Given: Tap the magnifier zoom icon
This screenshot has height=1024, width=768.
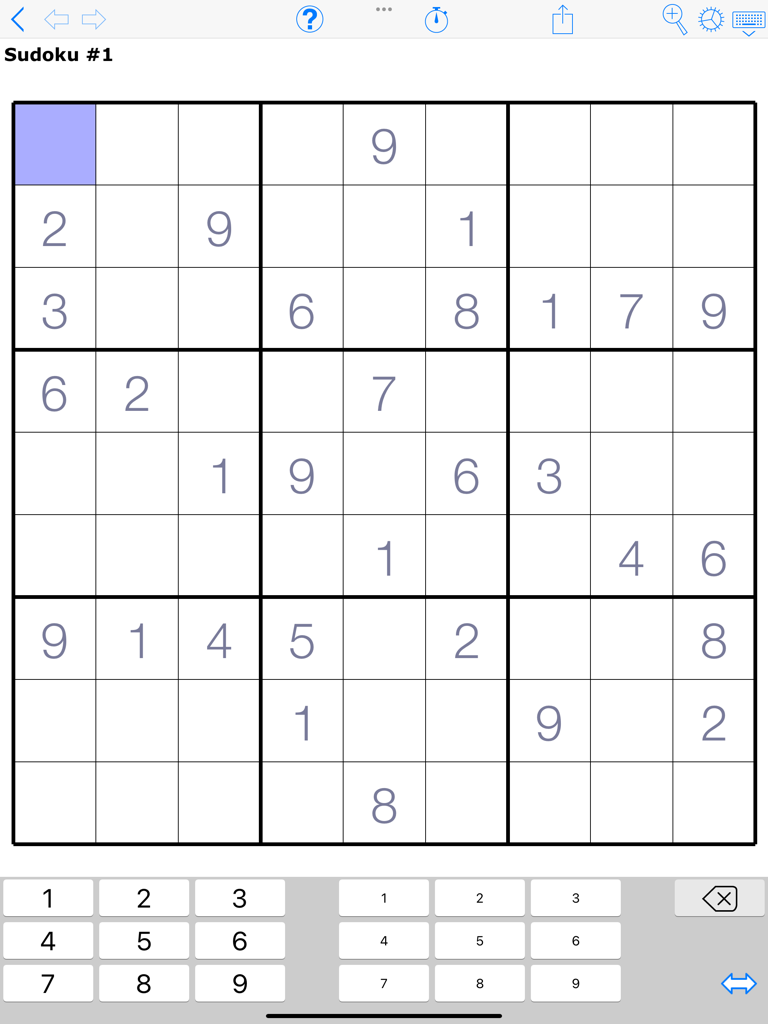Looking at the screenshot, I should (x=675, y=19).
